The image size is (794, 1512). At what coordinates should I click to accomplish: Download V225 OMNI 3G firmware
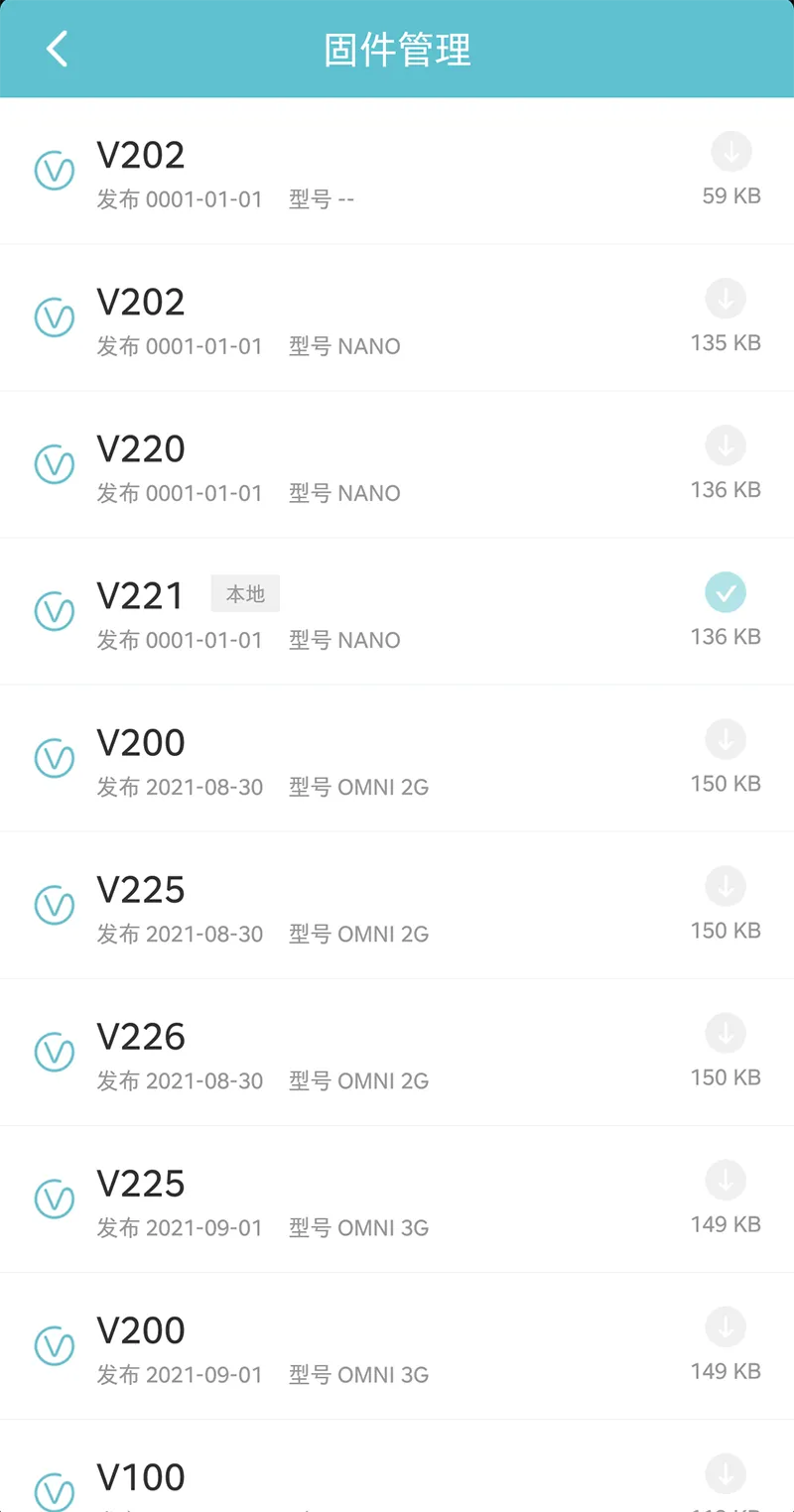click(726, 1180)
